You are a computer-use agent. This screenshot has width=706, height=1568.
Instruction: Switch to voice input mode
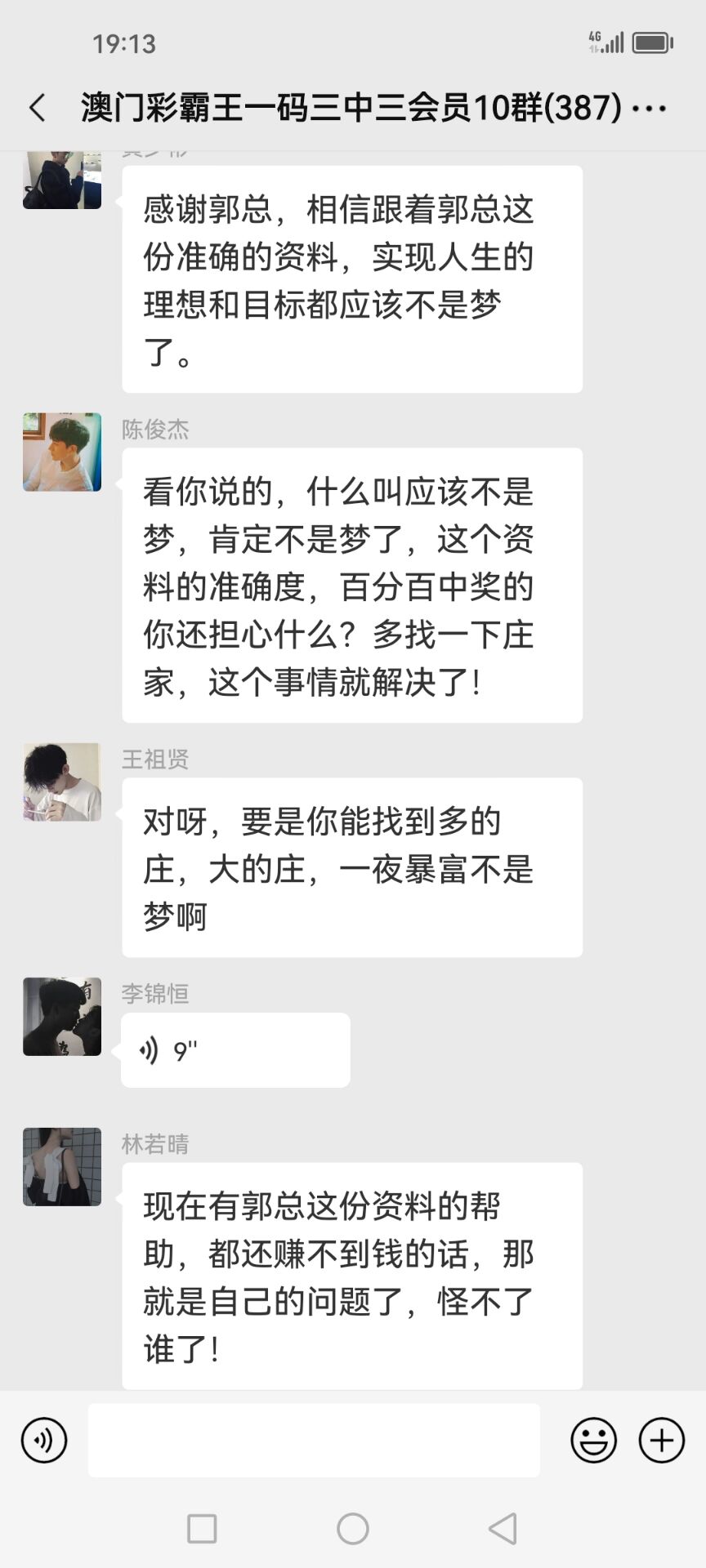(x=44, y=1440)
